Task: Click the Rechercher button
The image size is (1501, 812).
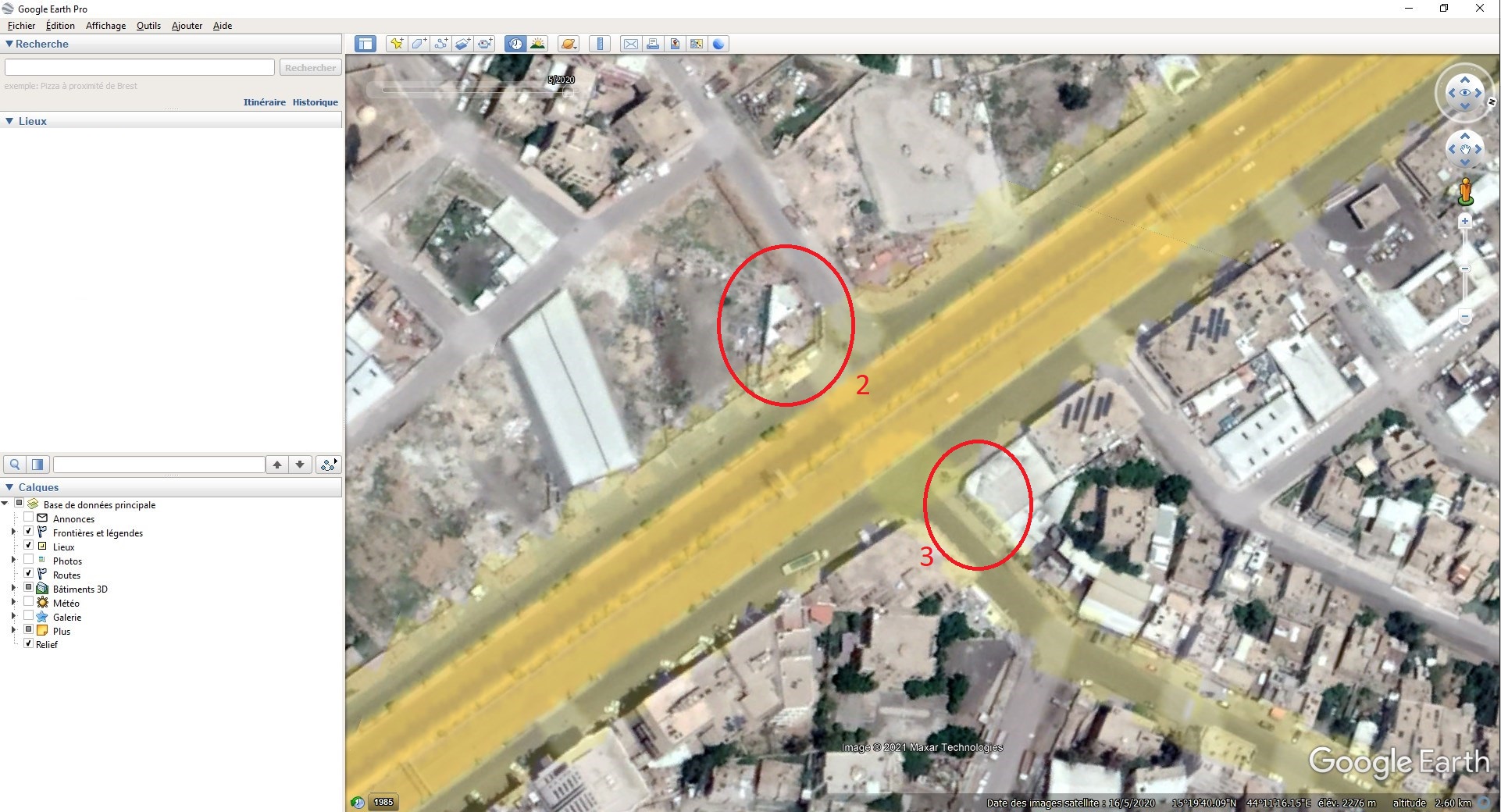Action: click(310, 68)
